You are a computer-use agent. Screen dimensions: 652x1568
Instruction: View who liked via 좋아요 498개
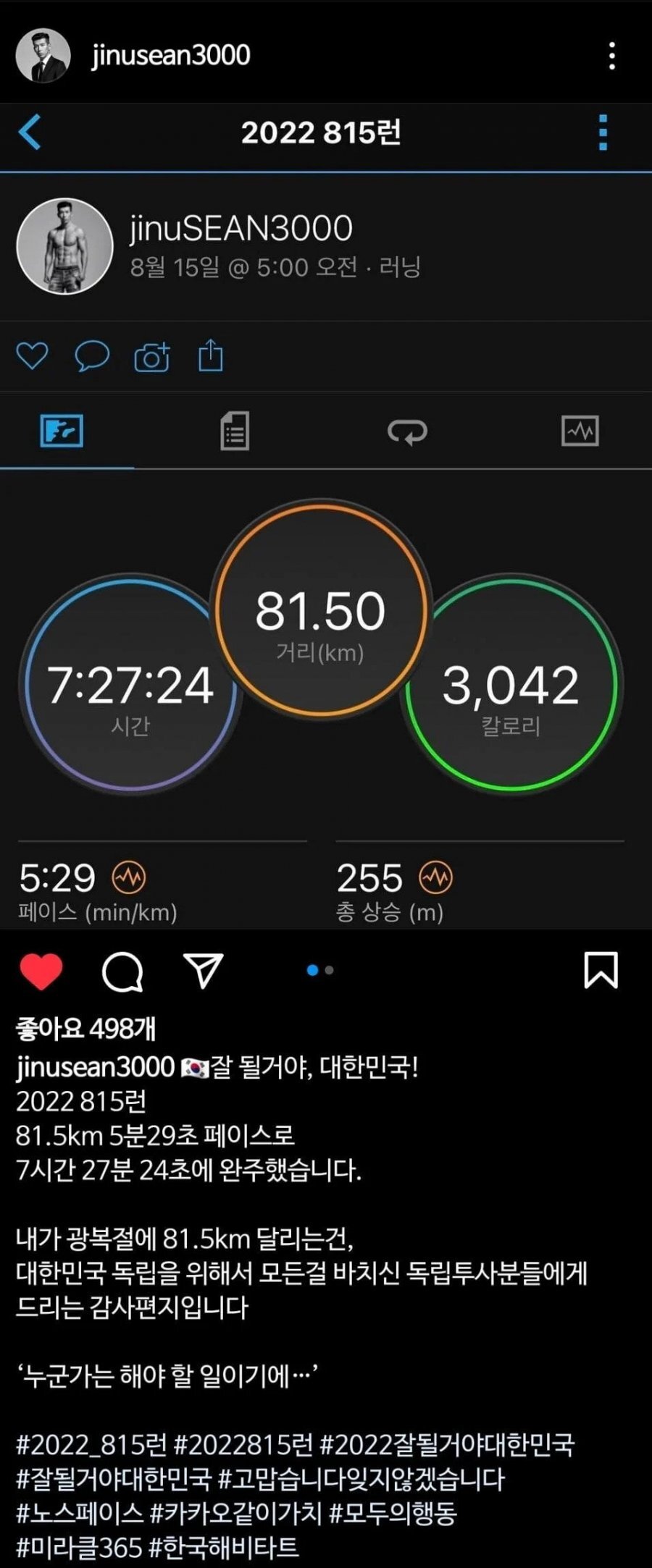point(86,1029)
